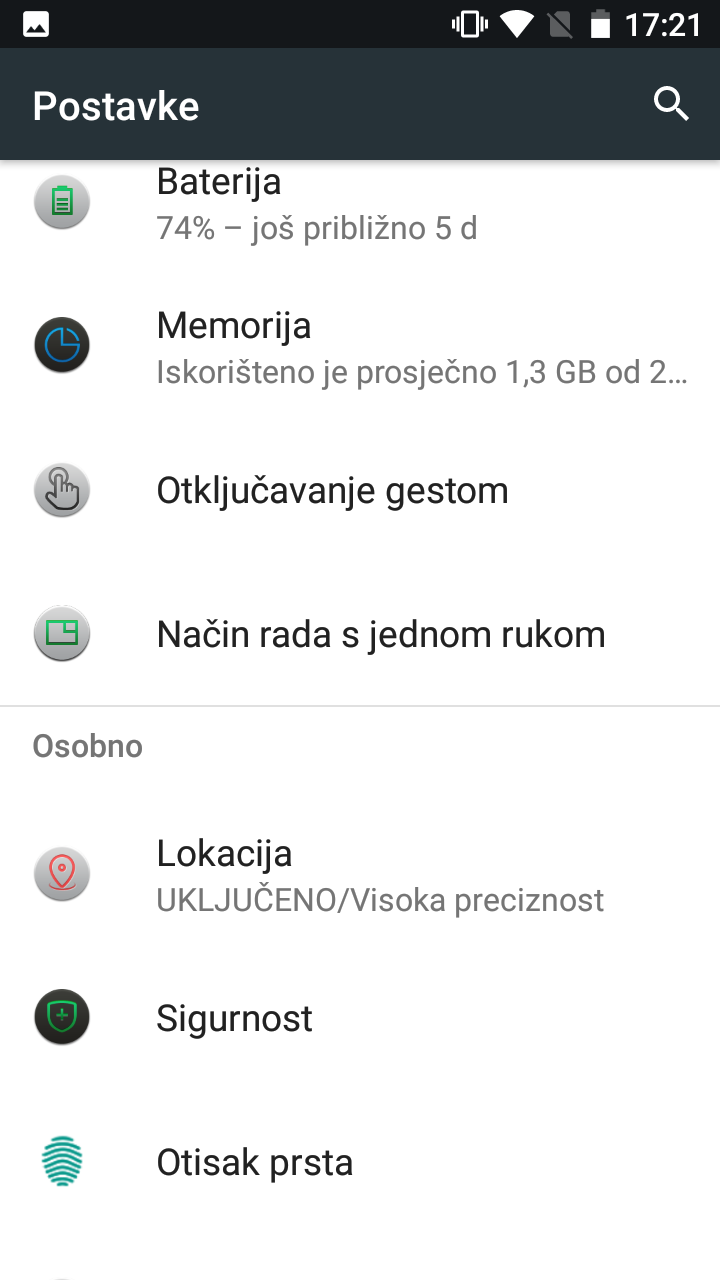Open the search icon in Postavke
720x1280 pixels.
coord(671,104)
